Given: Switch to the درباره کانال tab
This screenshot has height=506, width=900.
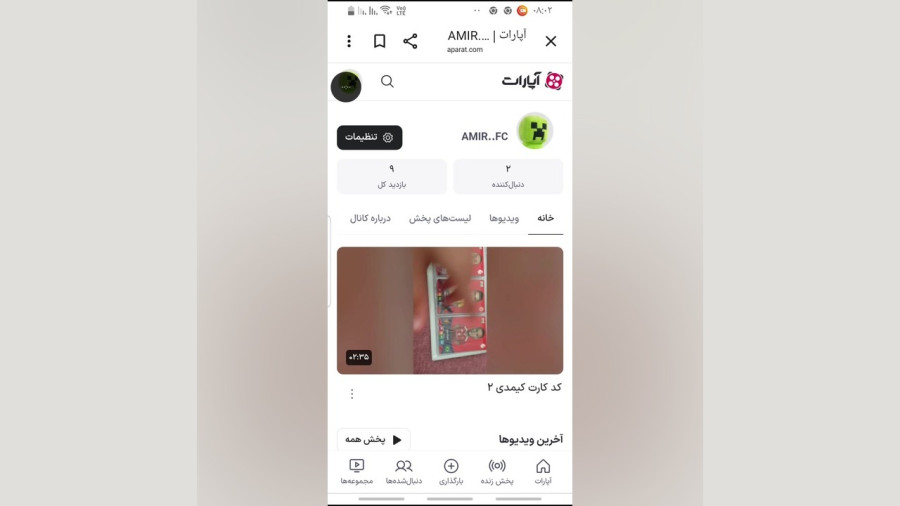Looking at the screenshot, I should 370,218.
